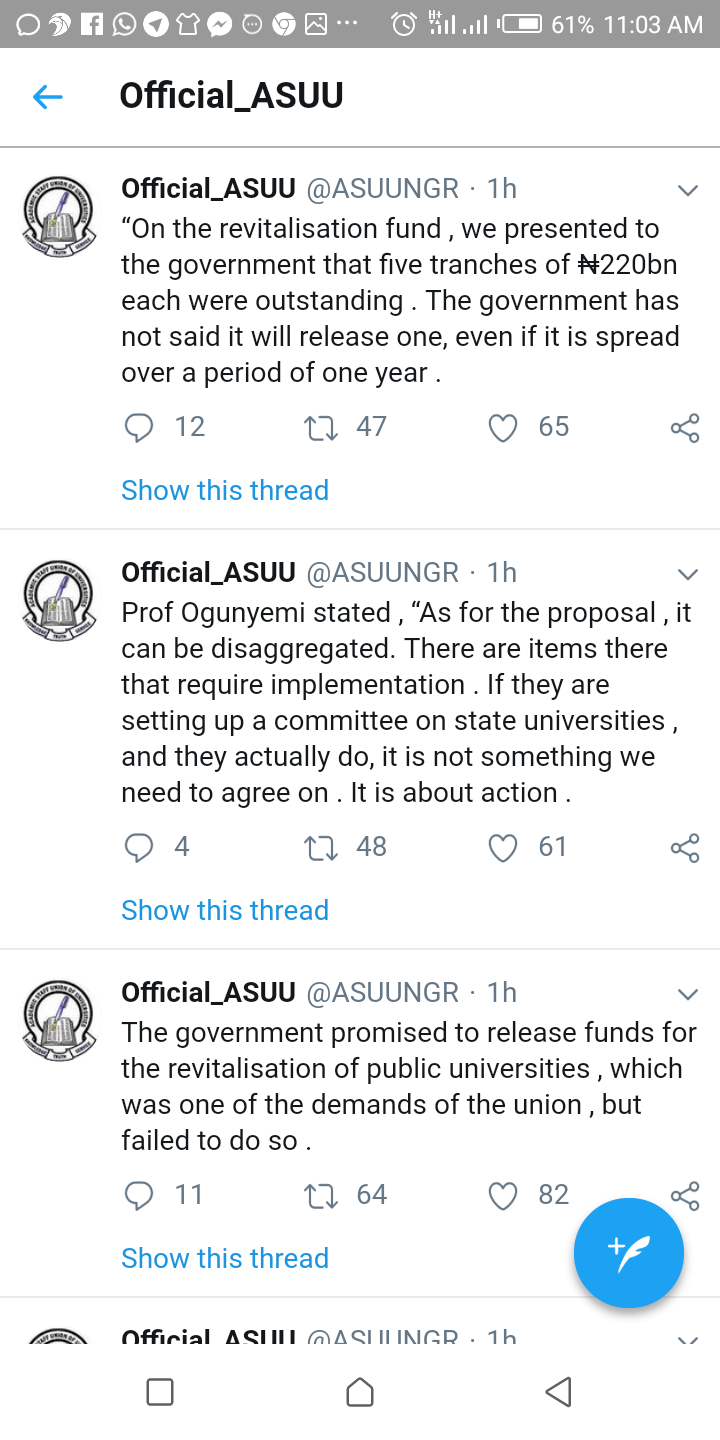720x1440 pixels.
Task: Share the revitalisation fund tranches tweet
Action: [x=685, y=429]
